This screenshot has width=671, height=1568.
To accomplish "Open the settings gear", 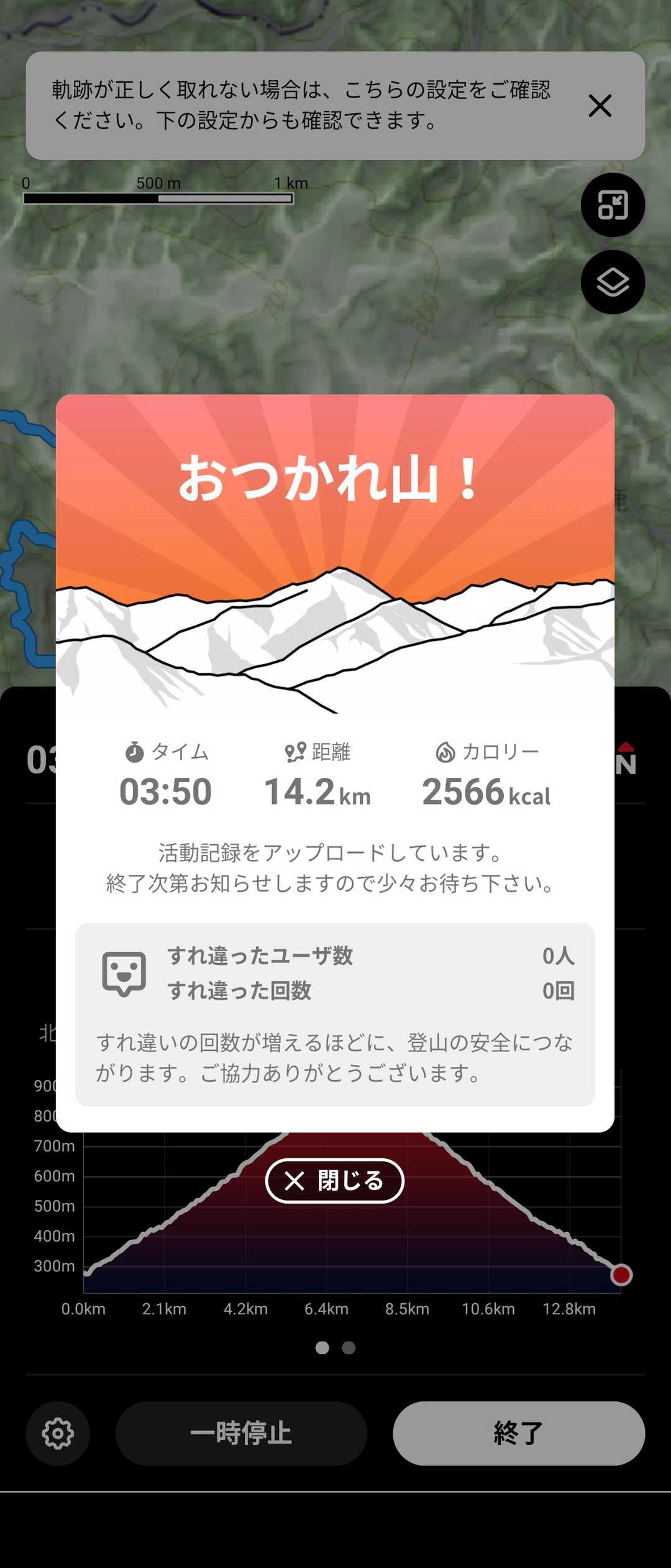I will (x=58, y=1433).
